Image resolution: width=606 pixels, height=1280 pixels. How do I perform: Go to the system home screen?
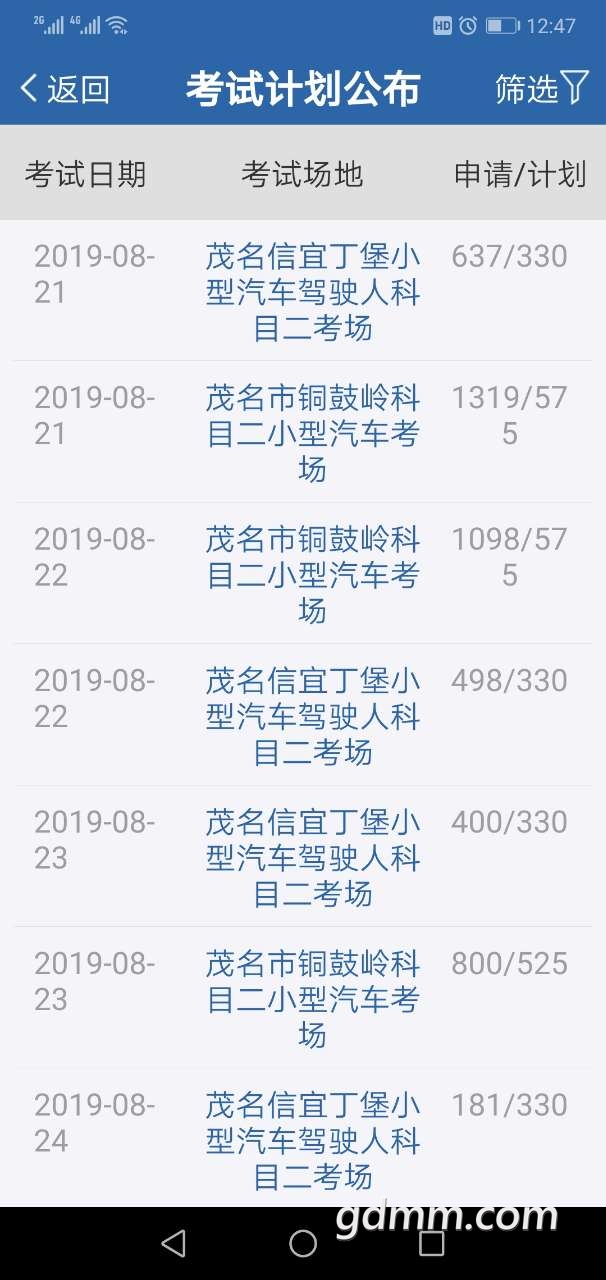coord(303,1243)
